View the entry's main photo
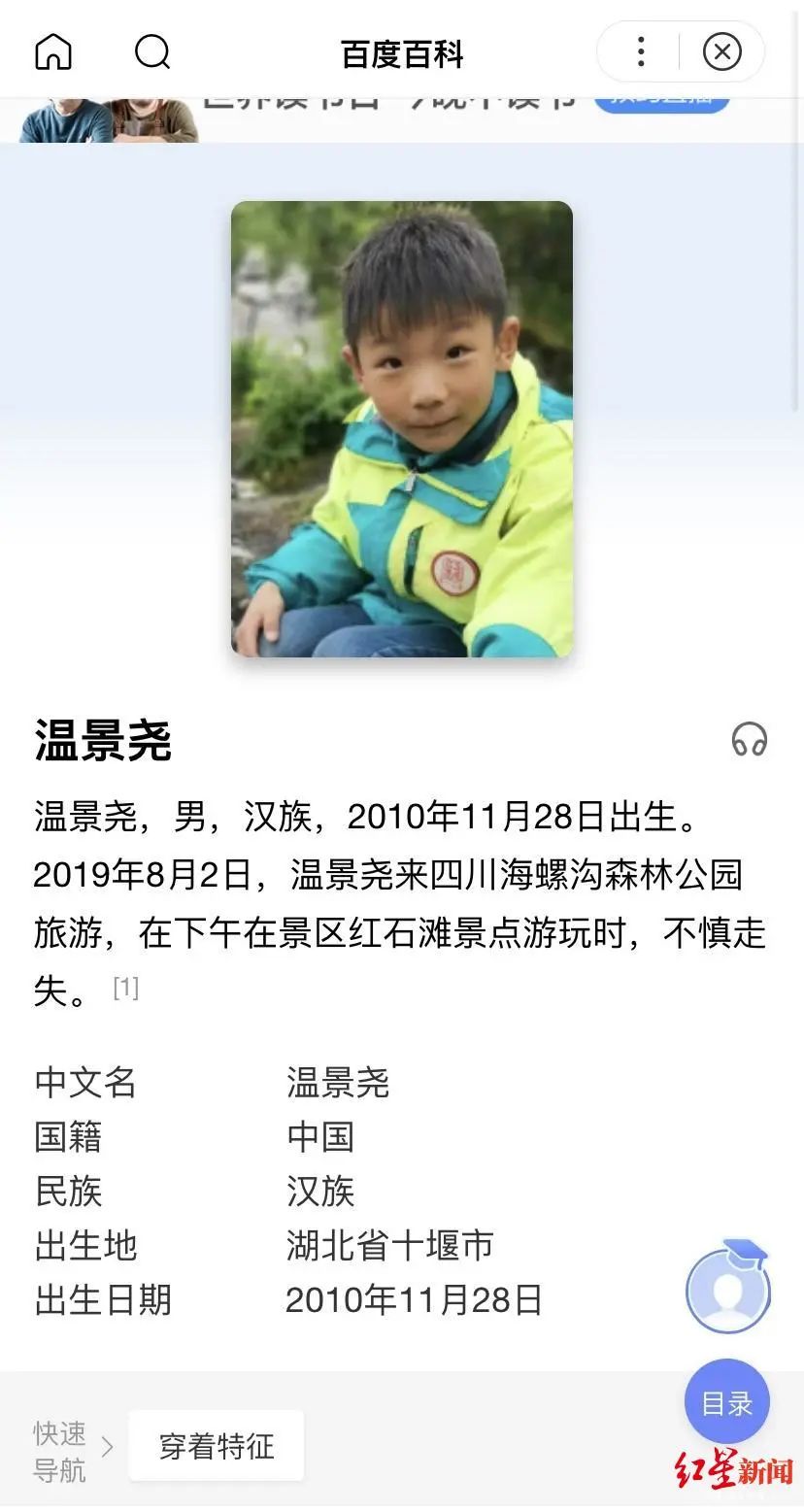 tap(402, 429)
